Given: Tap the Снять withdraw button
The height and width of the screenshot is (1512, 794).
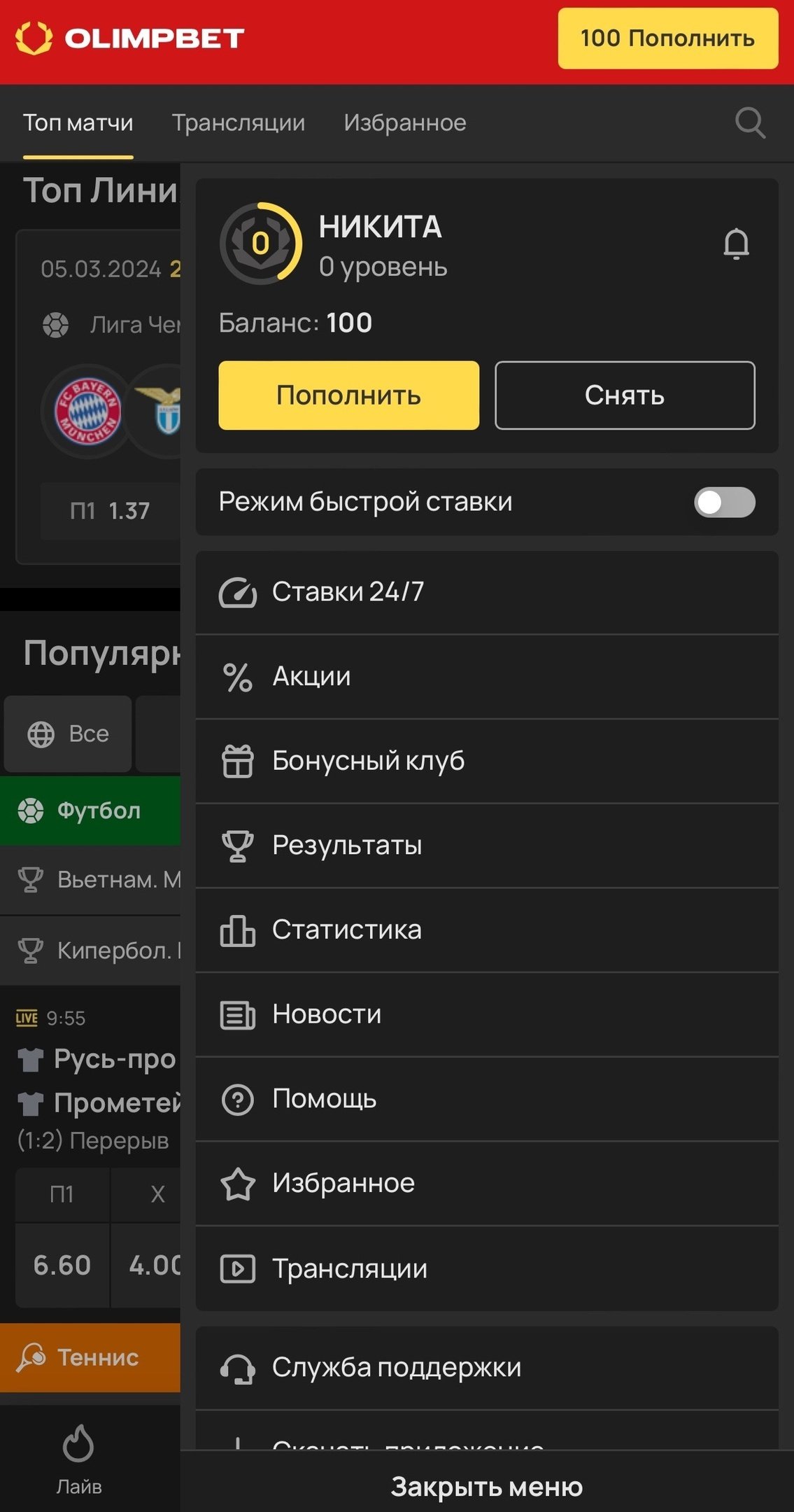Looking at the screenshot, I should (x=625, y=395).
